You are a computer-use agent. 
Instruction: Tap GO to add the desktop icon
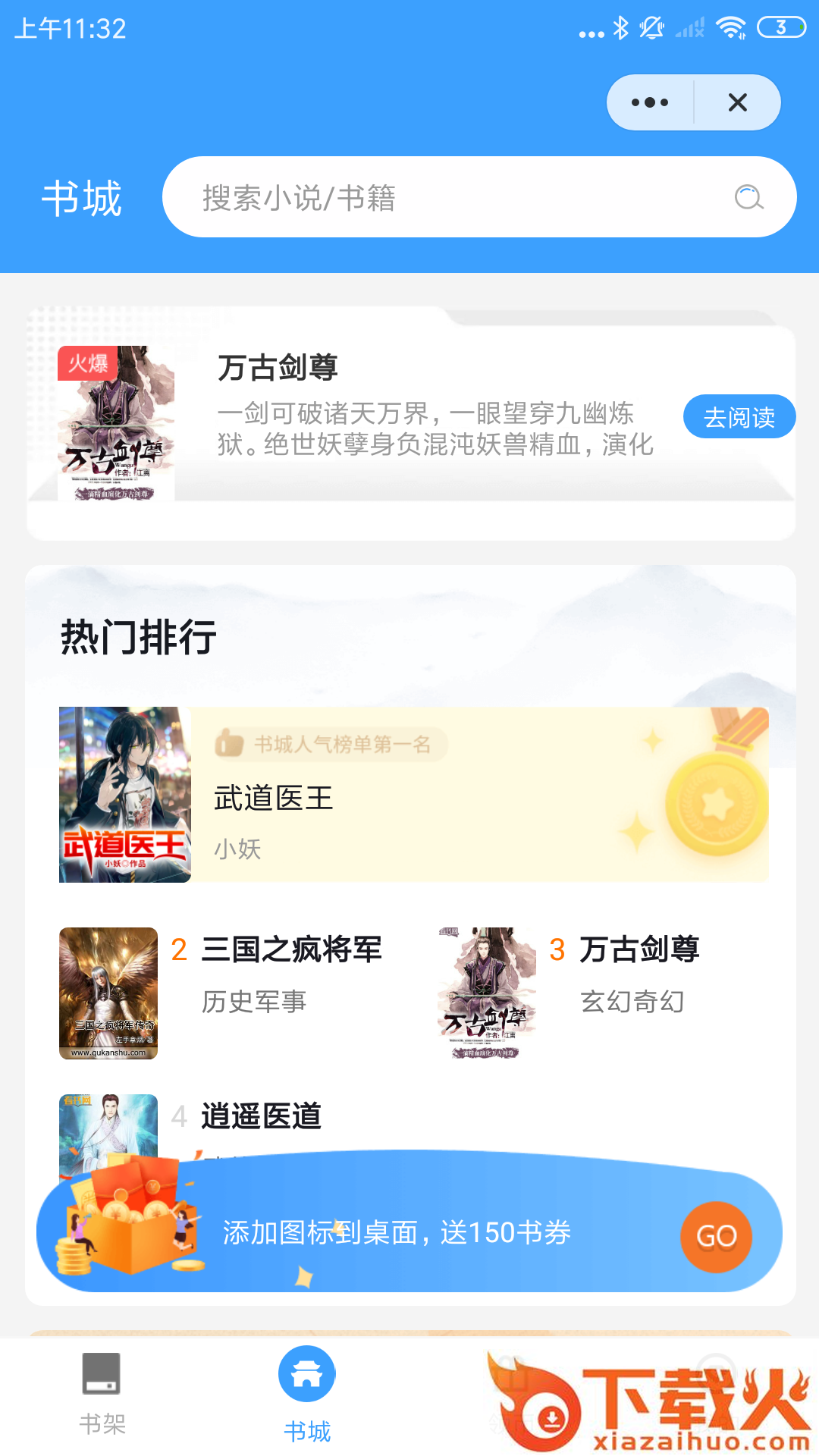[x=716, y=1236]
